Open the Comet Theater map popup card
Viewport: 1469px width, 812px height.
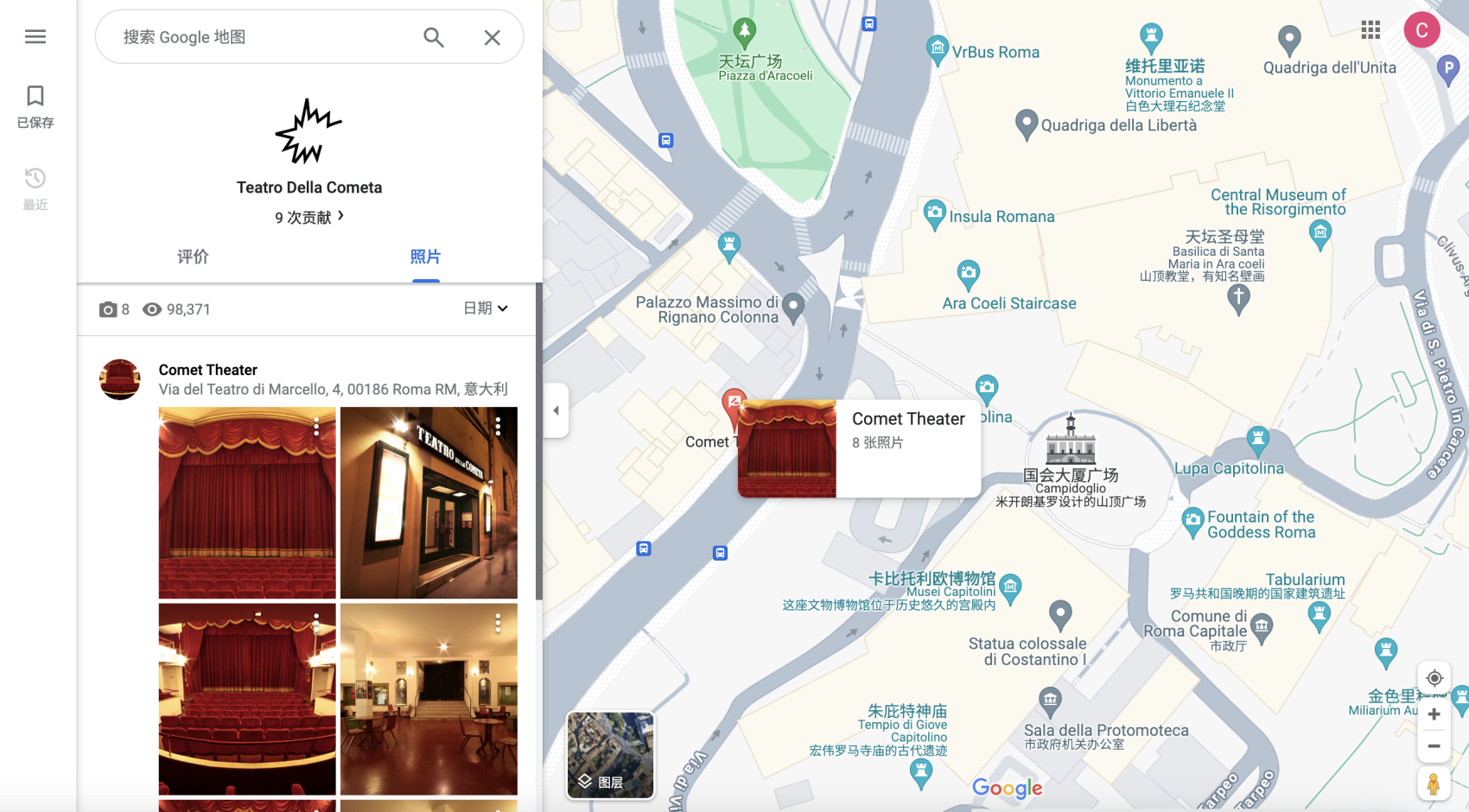pyautogui.click(x=859, y=448)
